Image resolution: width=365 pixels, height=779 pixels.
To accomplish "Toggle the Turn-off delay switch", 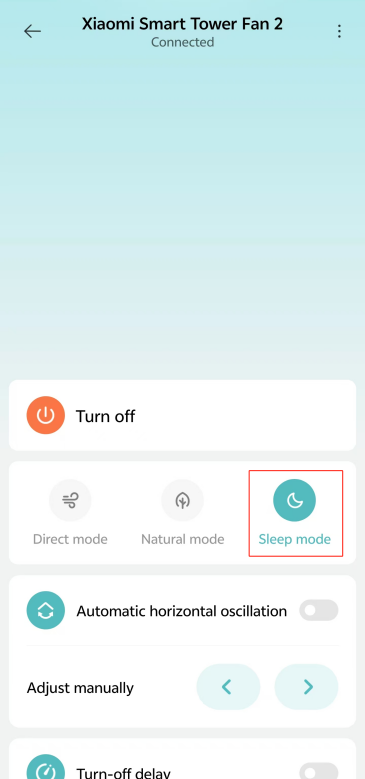I will (x=318, y=772).
